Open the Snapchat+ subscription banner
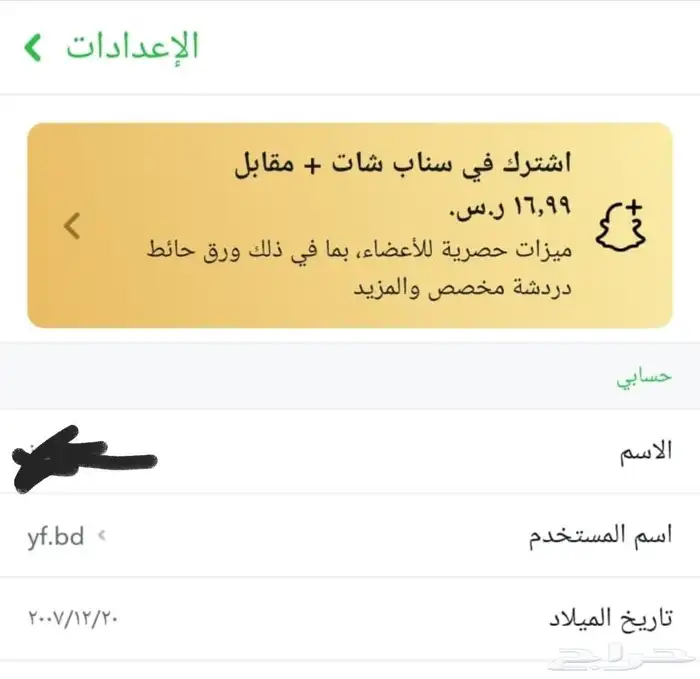The height and width of the screenshot is (679, 700). (350, 225)
